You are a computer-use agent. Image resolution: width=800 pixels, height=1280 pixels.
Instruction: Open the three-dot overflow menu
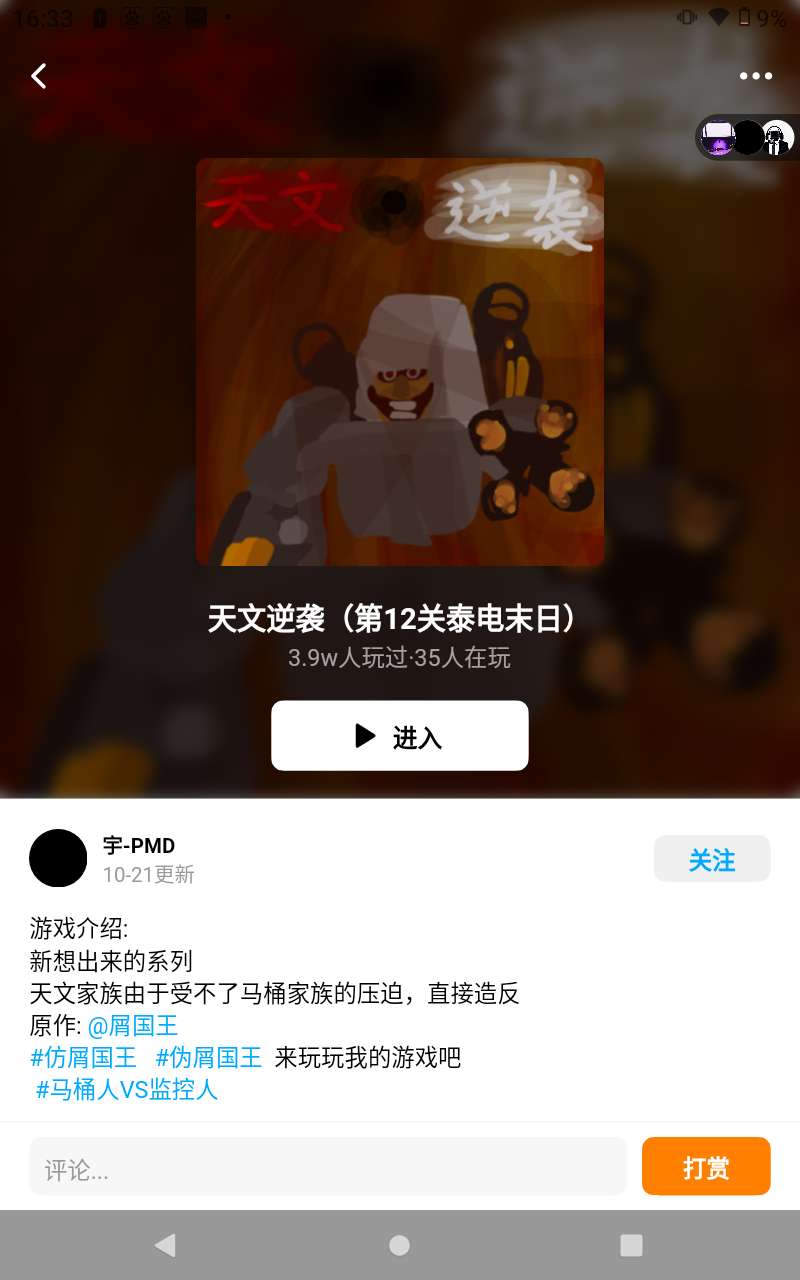click(x=755, y=76)
